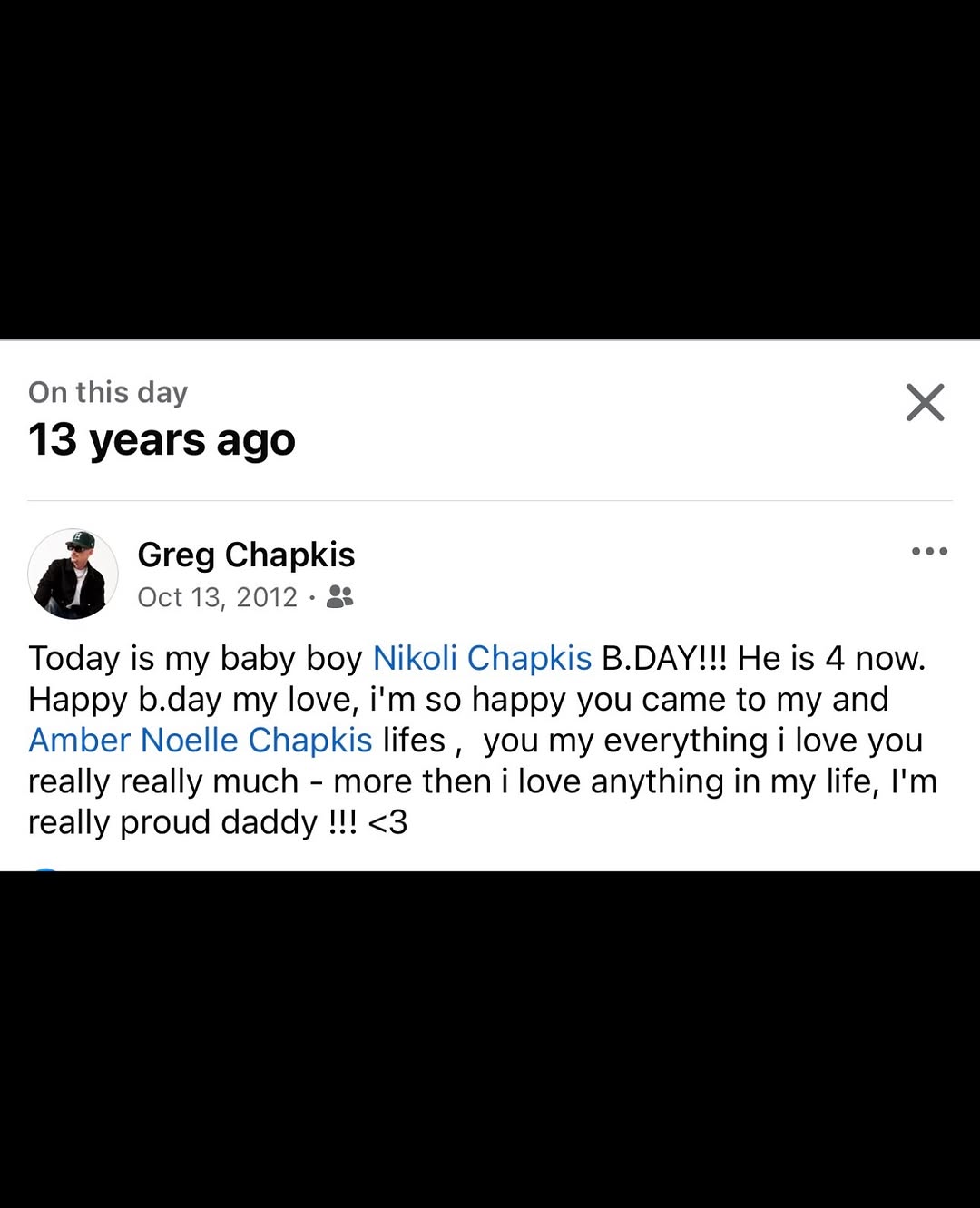The height and width of the screenshot is (1208, 980).
Task: Visit the tagged Amber Noelle Chapkis profile
Action: tap(201, 741)
